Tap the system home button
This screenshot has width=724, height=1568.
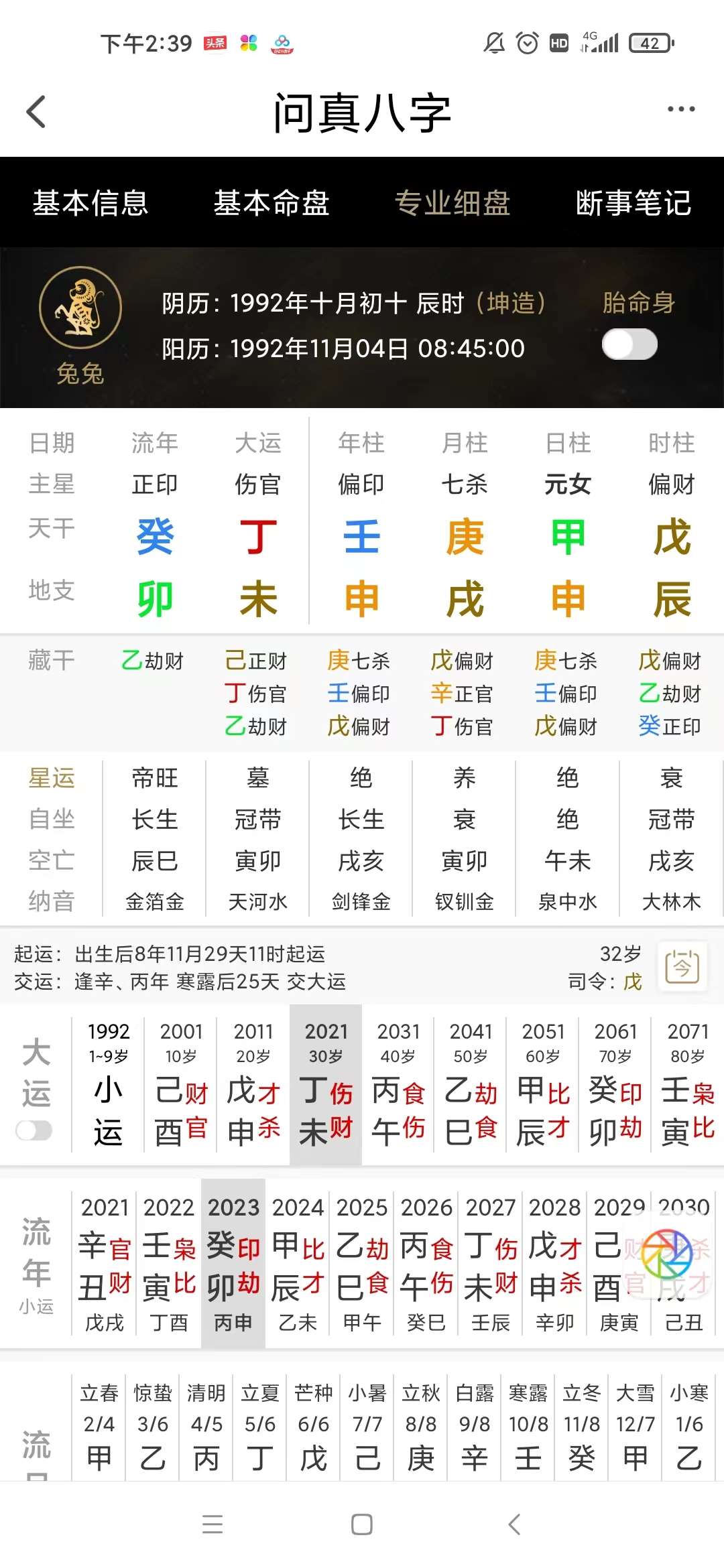coord(362,1524)
